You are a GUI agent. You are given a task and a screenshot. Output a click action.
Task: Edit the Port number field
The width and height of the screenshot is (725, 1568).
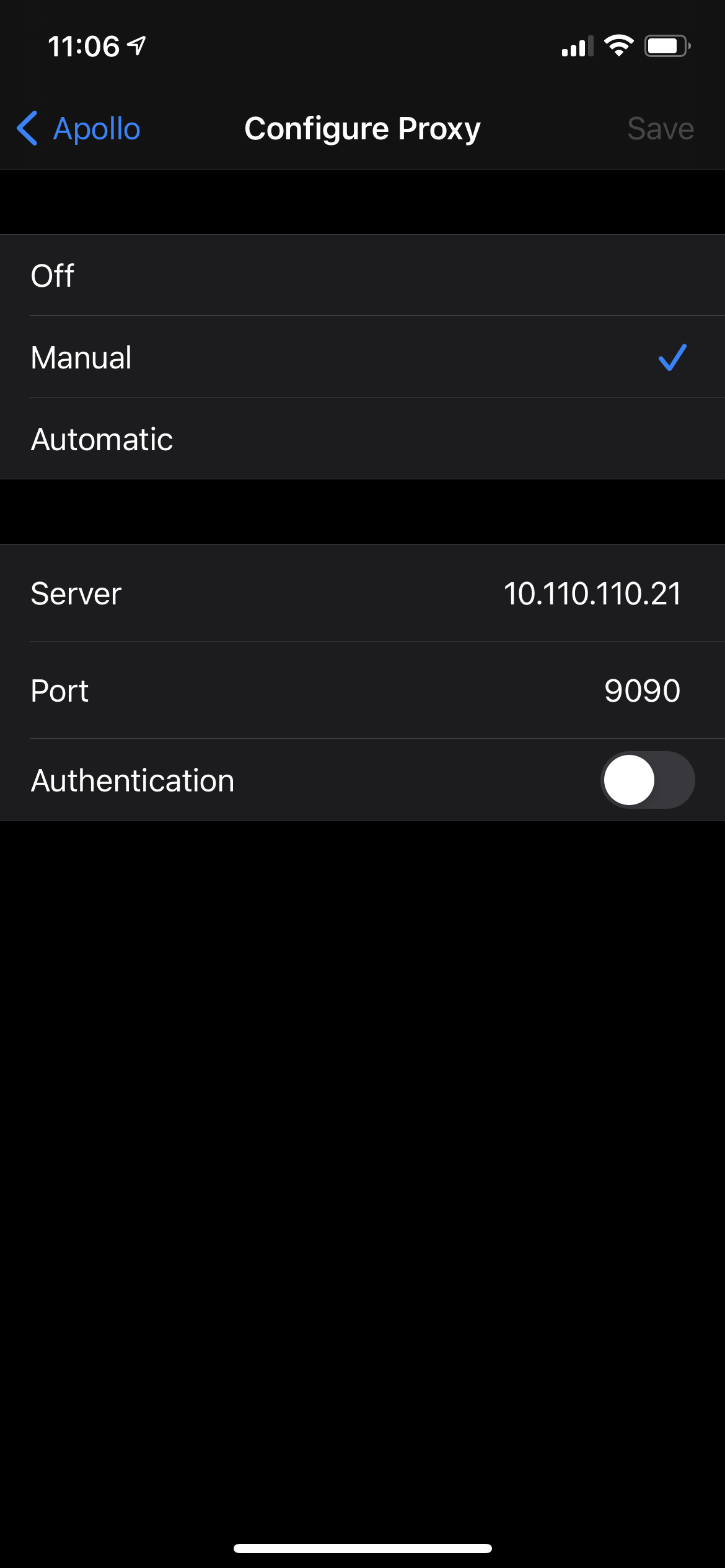pyautogui.click(x=641, y=690)
